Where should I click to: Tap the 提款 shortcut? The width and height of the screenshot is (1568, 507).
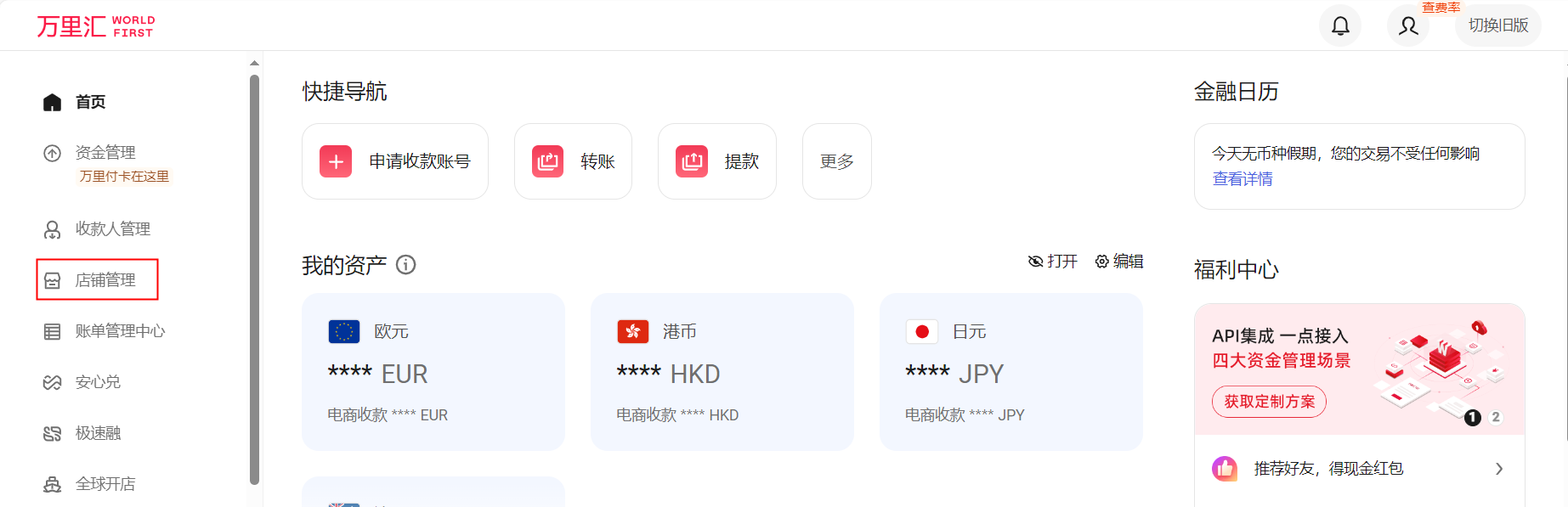(x=716, y=161)
